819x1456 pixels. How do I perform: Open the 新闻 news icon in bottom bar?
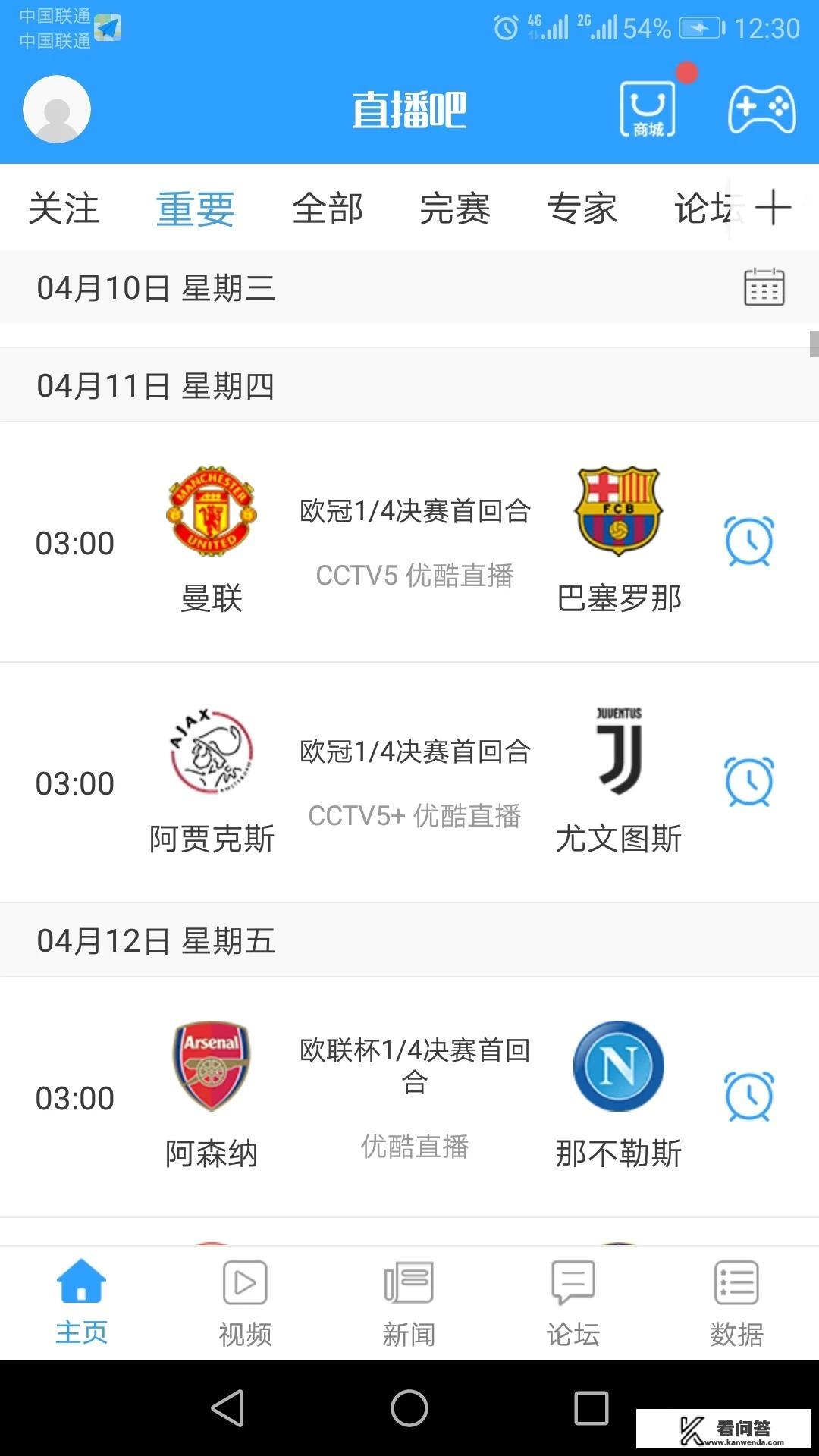[x=408, y=1301]
